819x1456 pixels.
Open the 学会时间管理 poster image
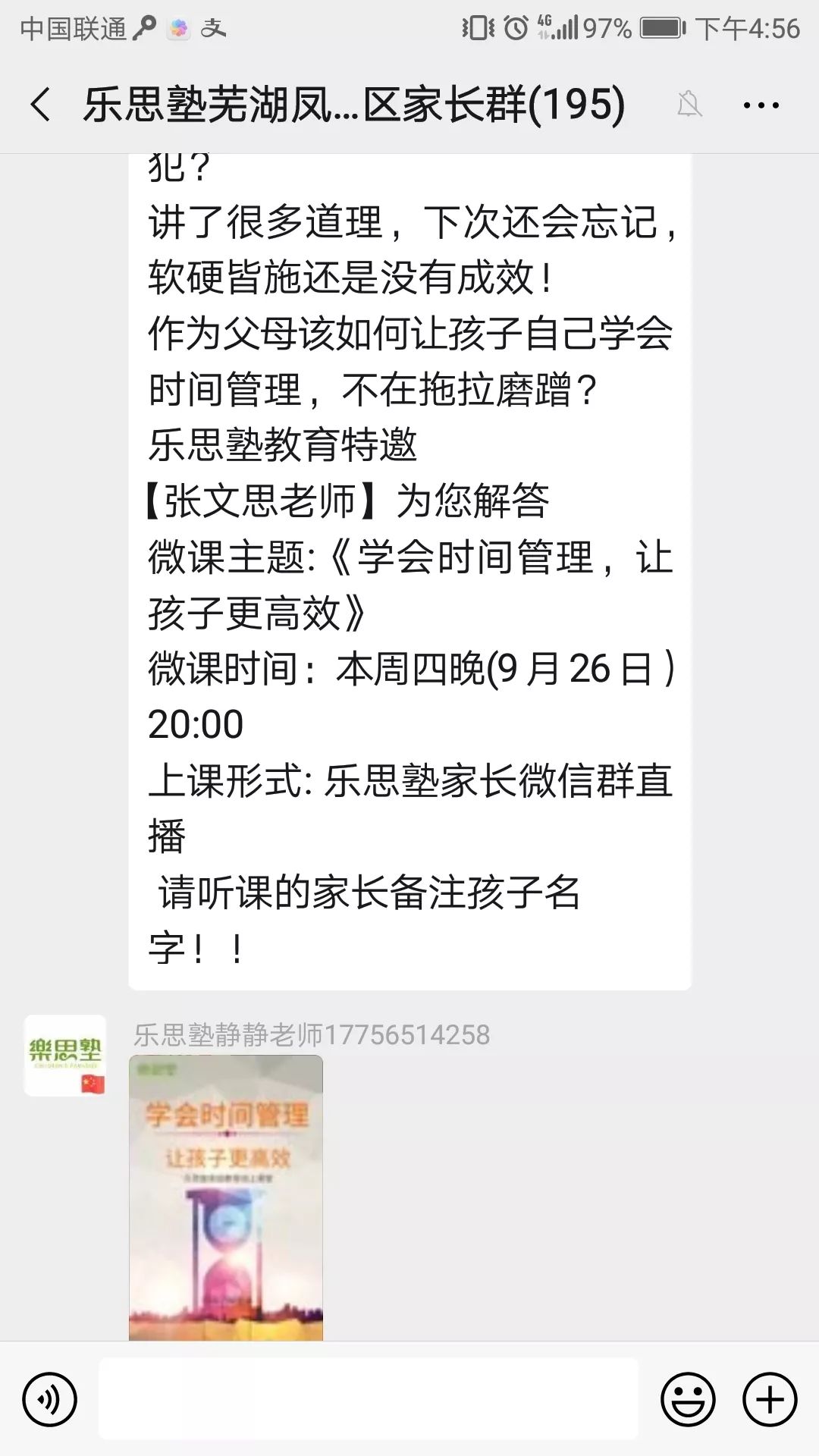click(x=226, y=1197)
